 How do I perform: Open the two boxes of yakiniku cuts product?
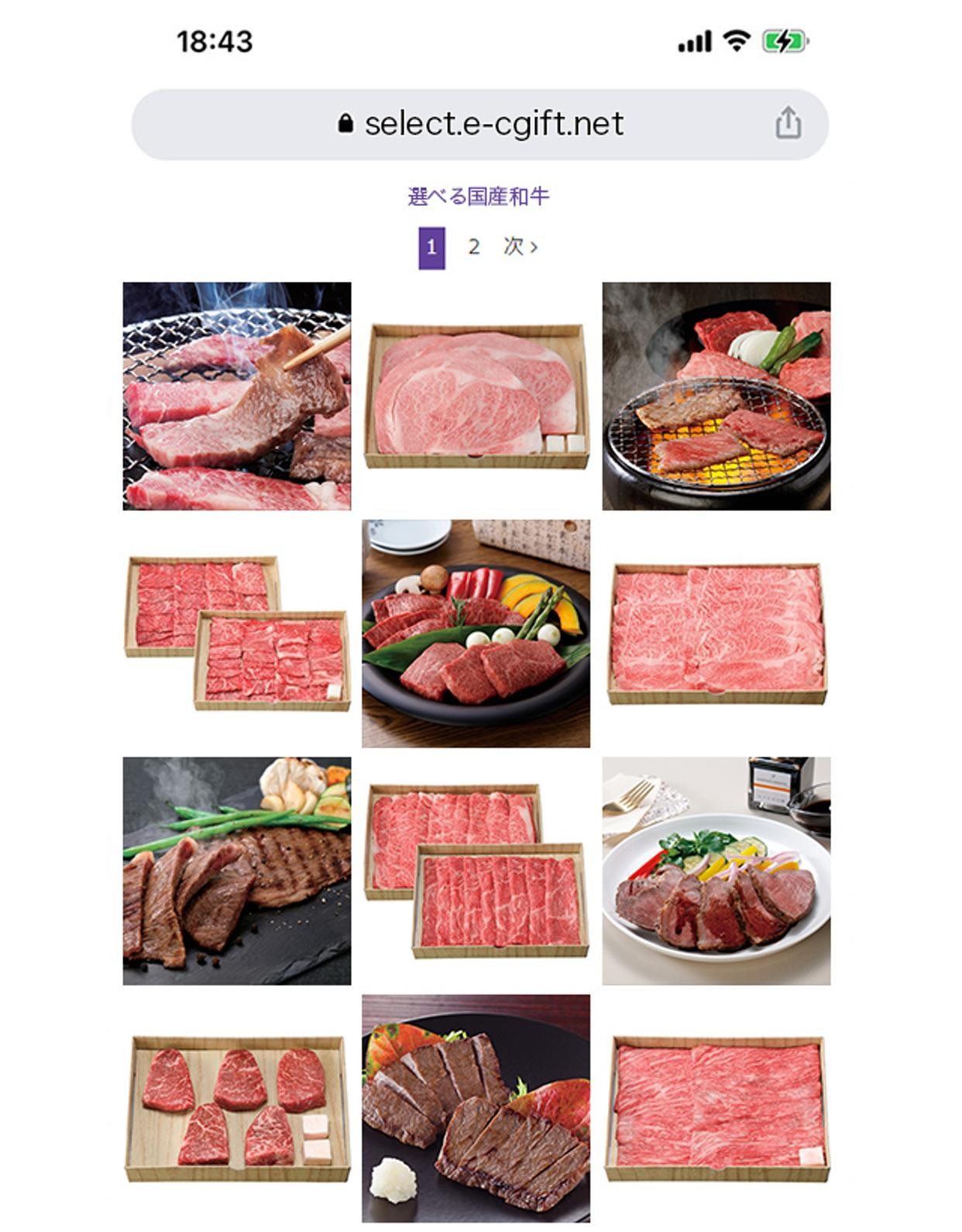click(x=237, y=633)
